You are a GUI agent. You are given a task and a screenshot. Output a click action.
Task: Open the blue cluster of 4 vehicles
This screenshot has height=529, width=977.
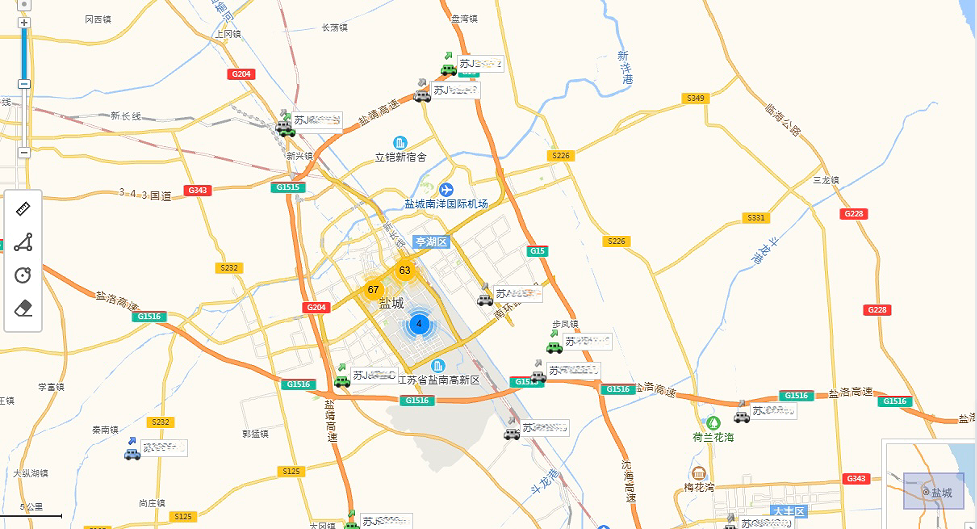click(419, 323)
